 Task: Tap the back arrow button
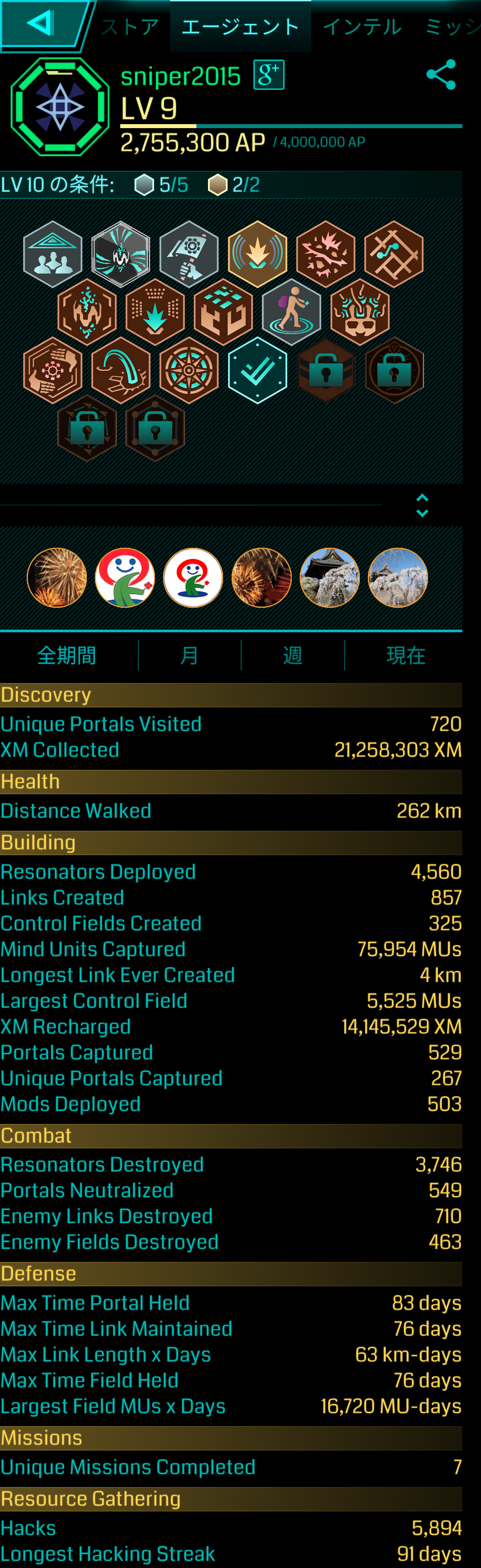(x=41, y=24)
